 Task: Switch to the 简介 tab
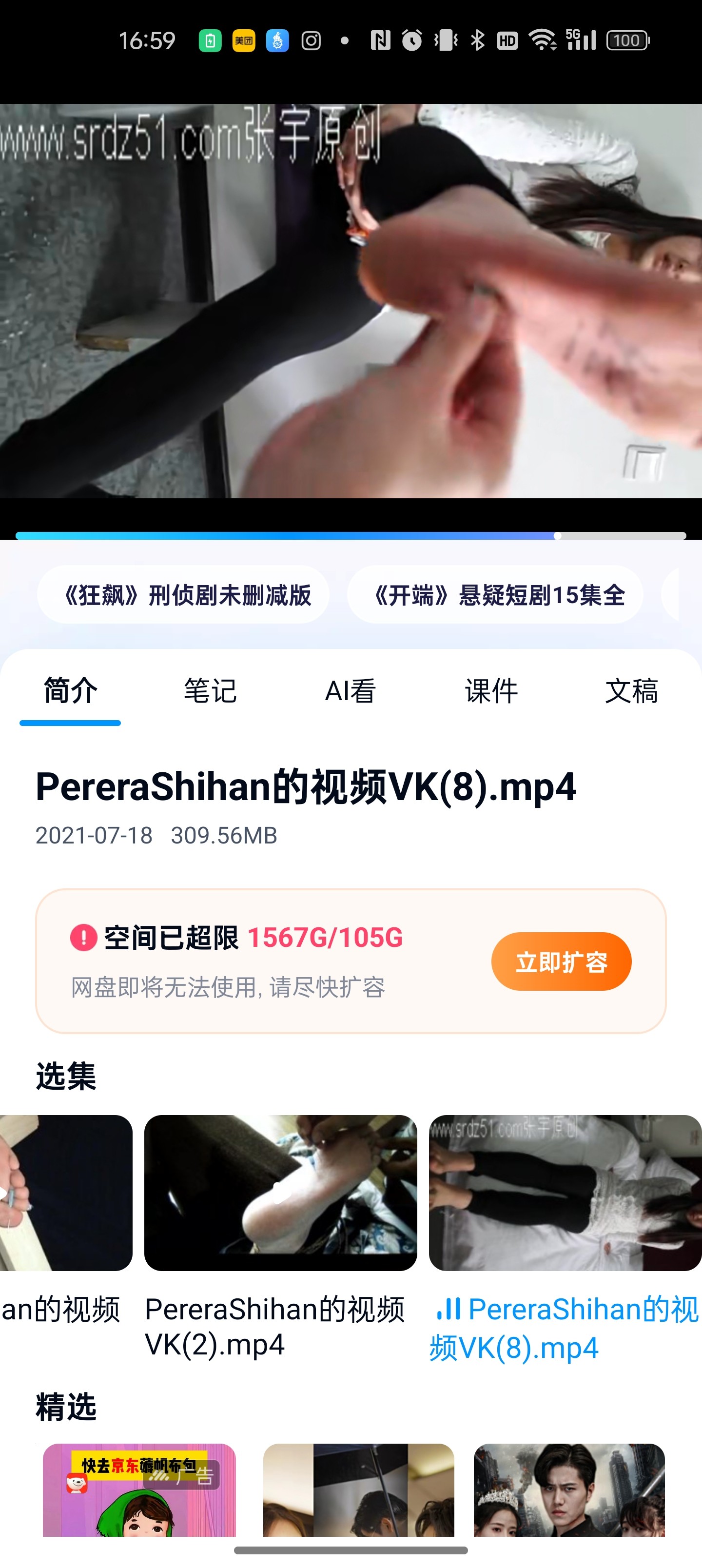70,691
